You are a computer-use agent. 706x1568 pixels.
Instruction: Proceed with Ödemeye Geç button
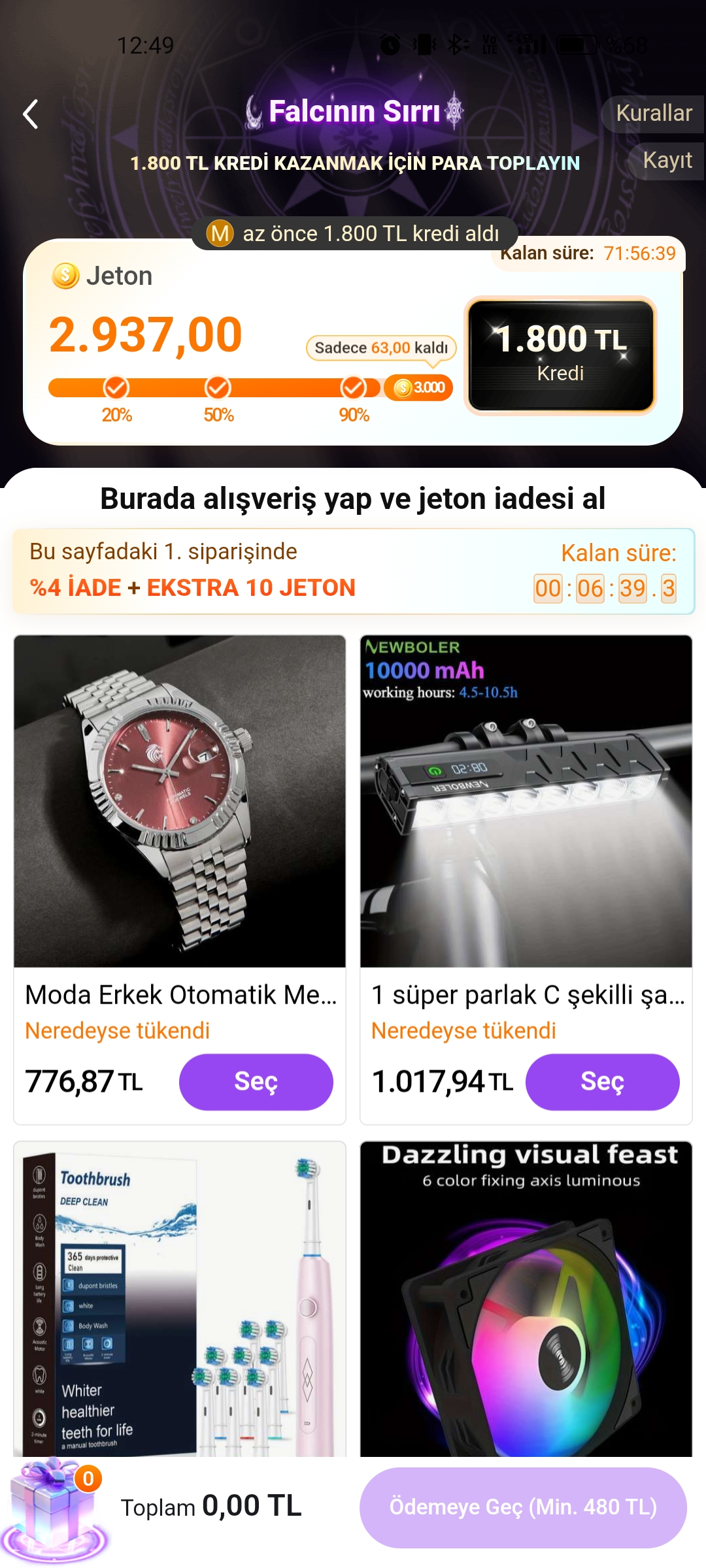click(x=523, y=1507)
